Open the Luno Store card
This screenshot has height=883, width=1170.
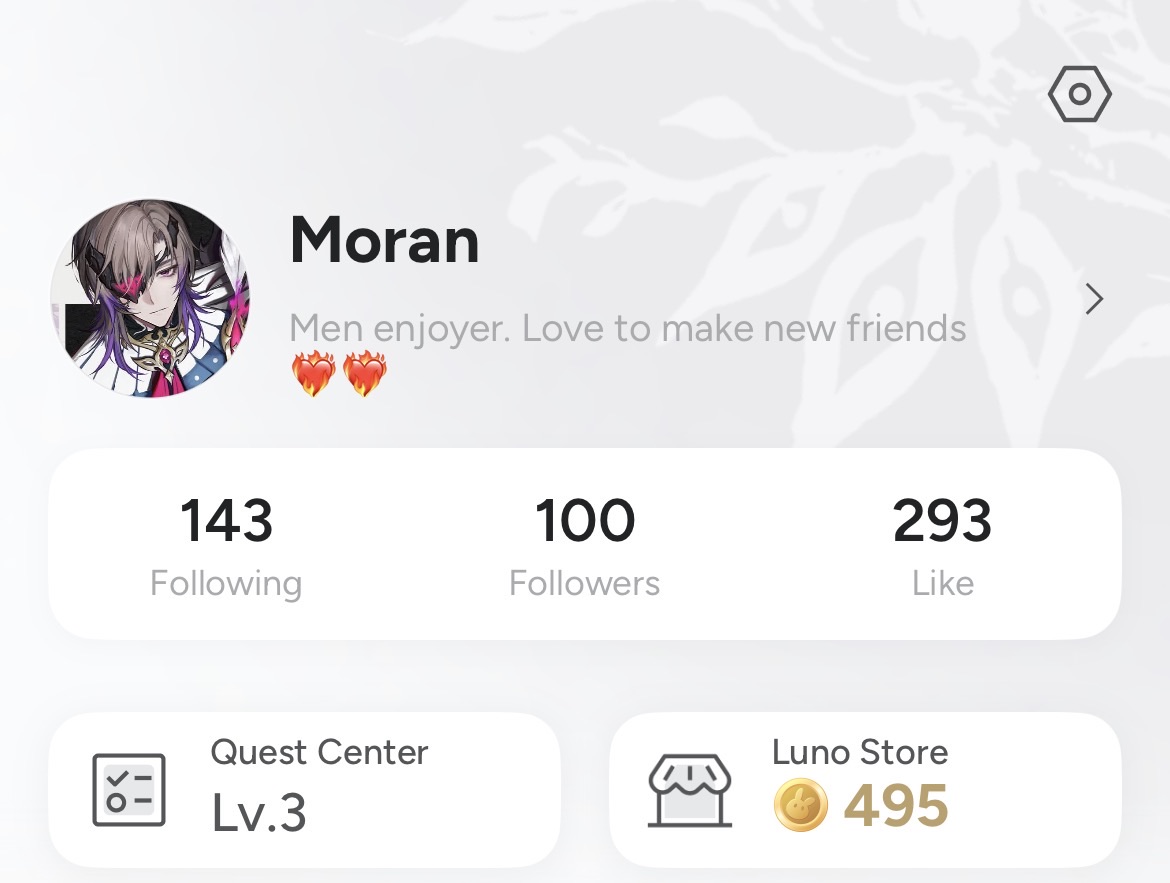(x=865, y=789)
